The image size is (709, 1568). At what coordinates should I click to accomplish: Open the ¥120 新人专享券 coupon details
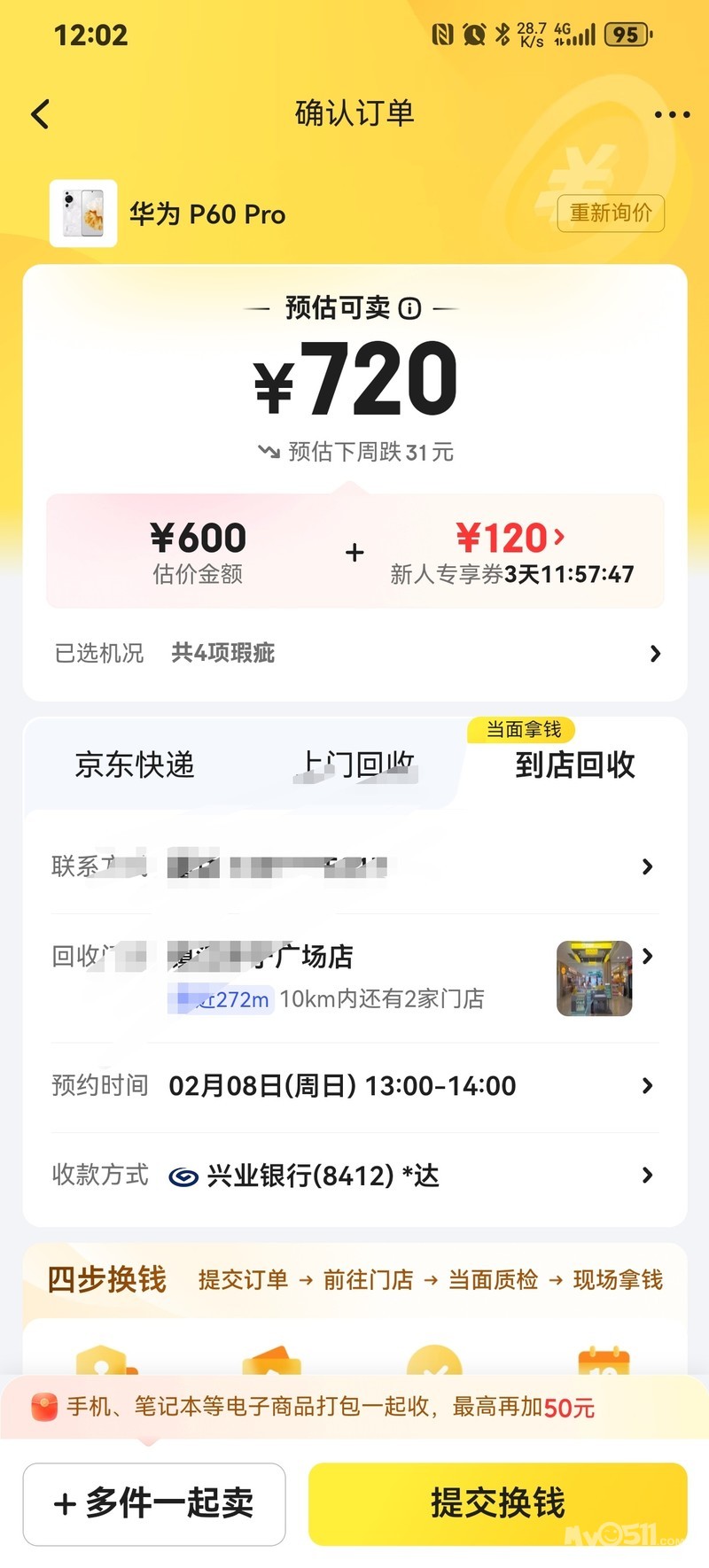click(510, 551)
